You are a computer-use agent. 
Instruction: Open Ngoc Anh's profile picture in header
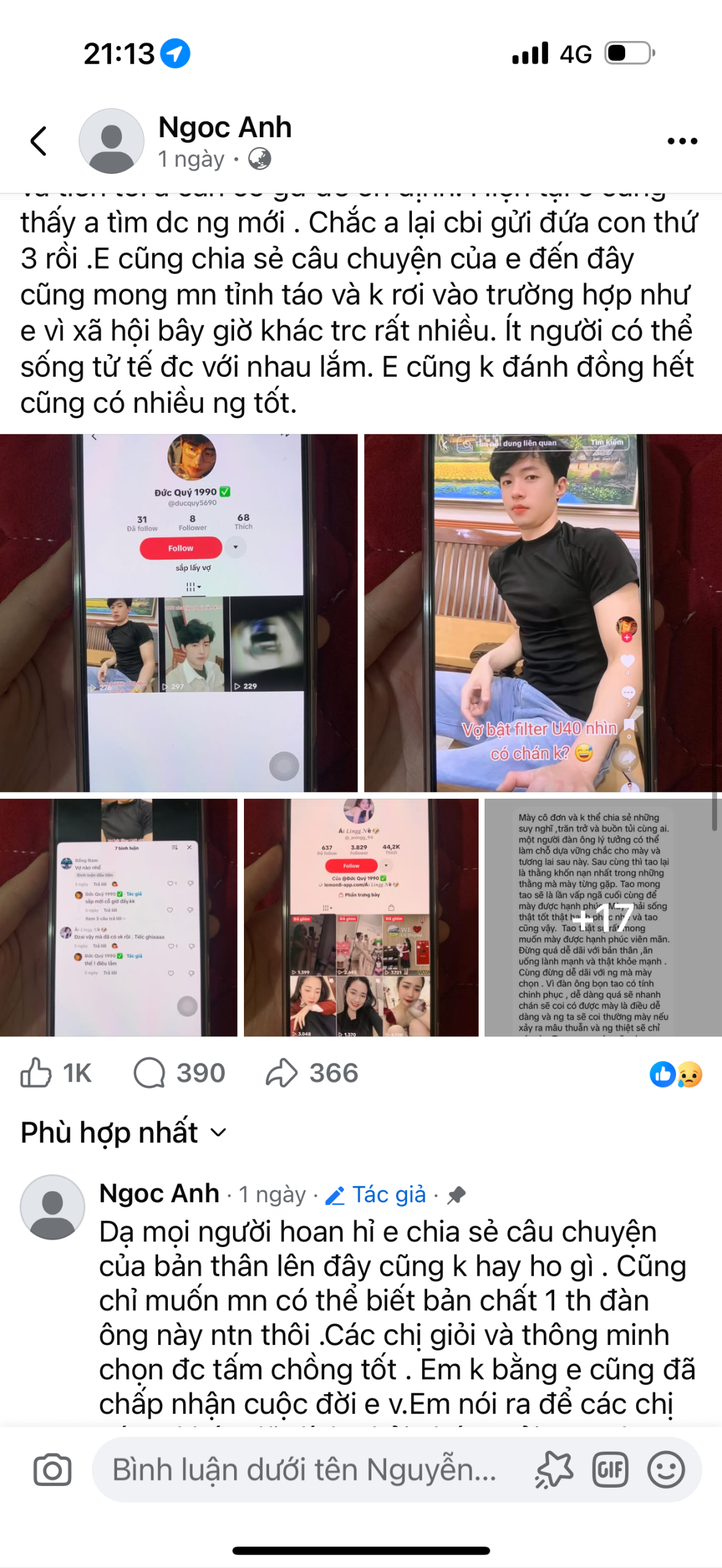pos(112,141)
